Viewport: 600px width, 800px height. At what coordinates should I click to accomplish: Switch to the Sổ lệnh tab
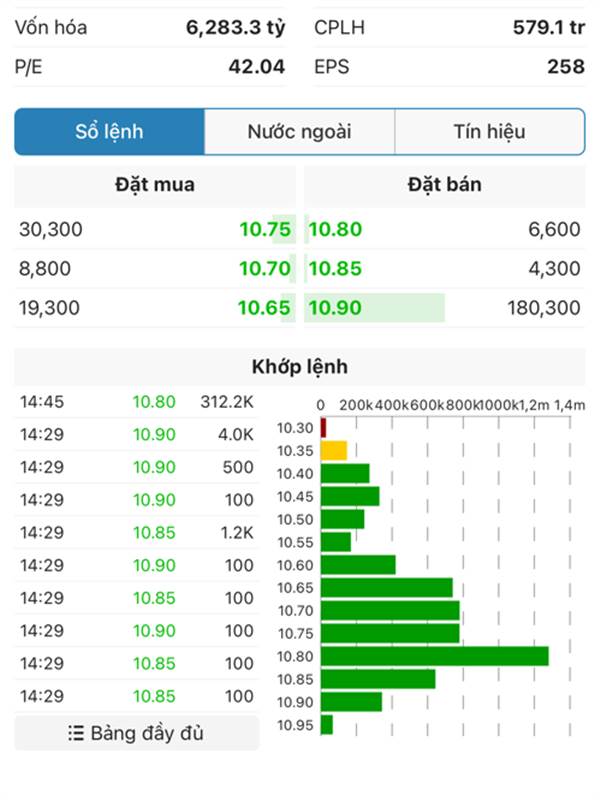(x=110, y=132)
